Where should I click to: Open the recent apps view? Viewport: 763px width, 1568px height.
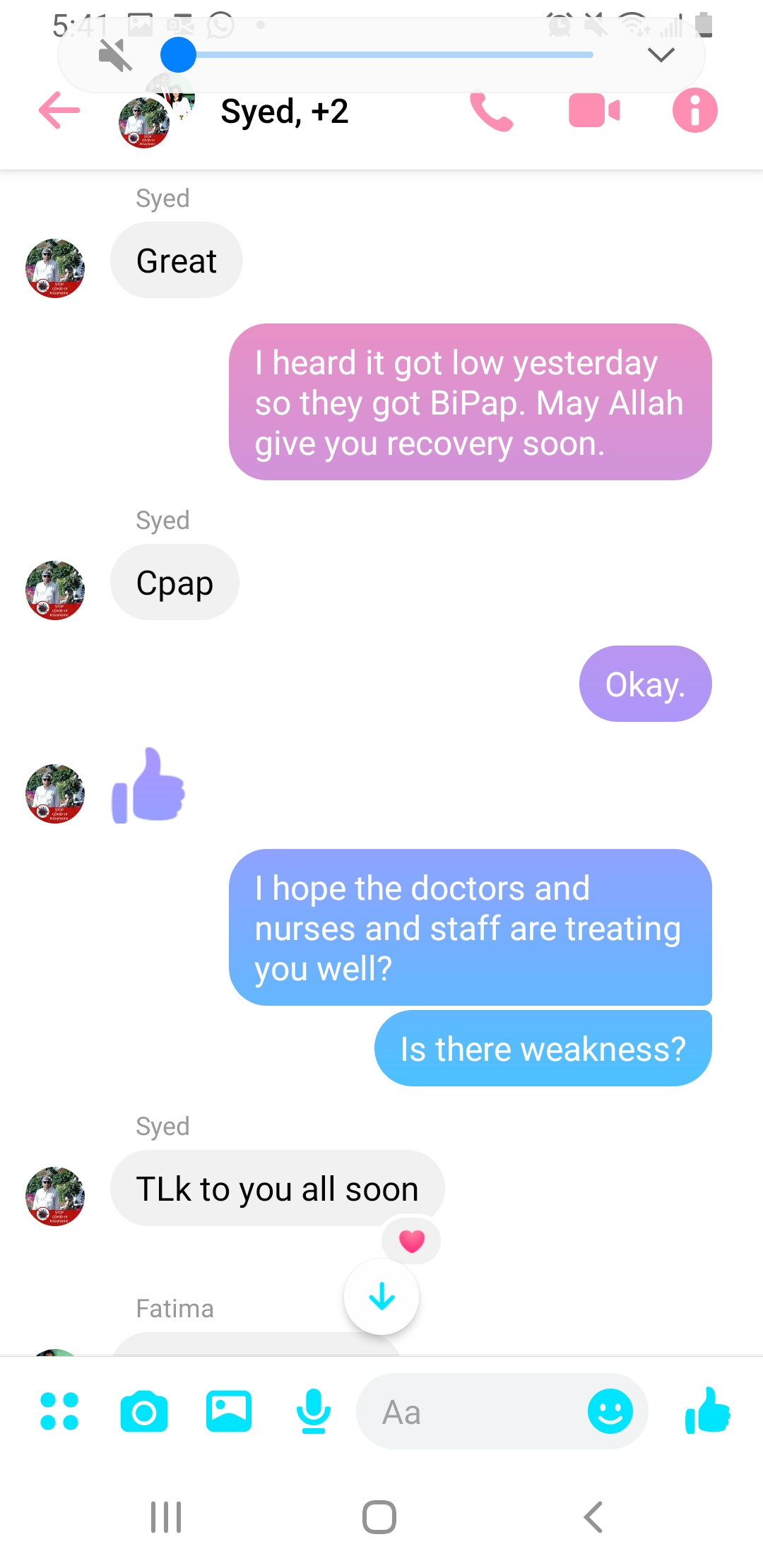(x=166, y=1517)
